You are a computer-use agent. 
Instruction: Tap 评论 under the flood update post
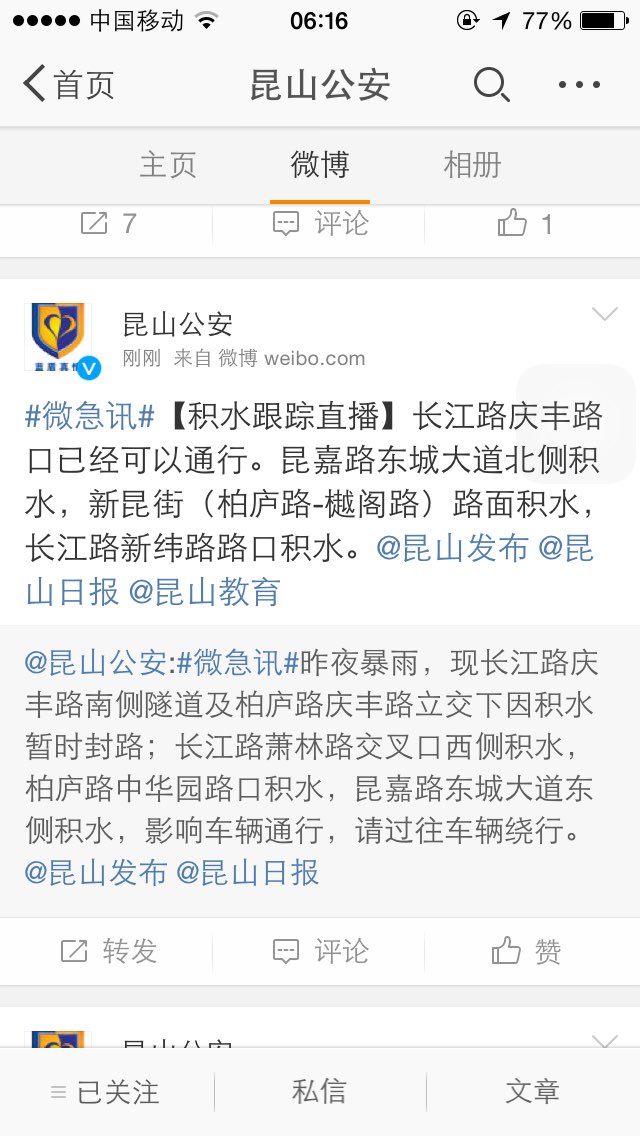(x=320, y=951)
